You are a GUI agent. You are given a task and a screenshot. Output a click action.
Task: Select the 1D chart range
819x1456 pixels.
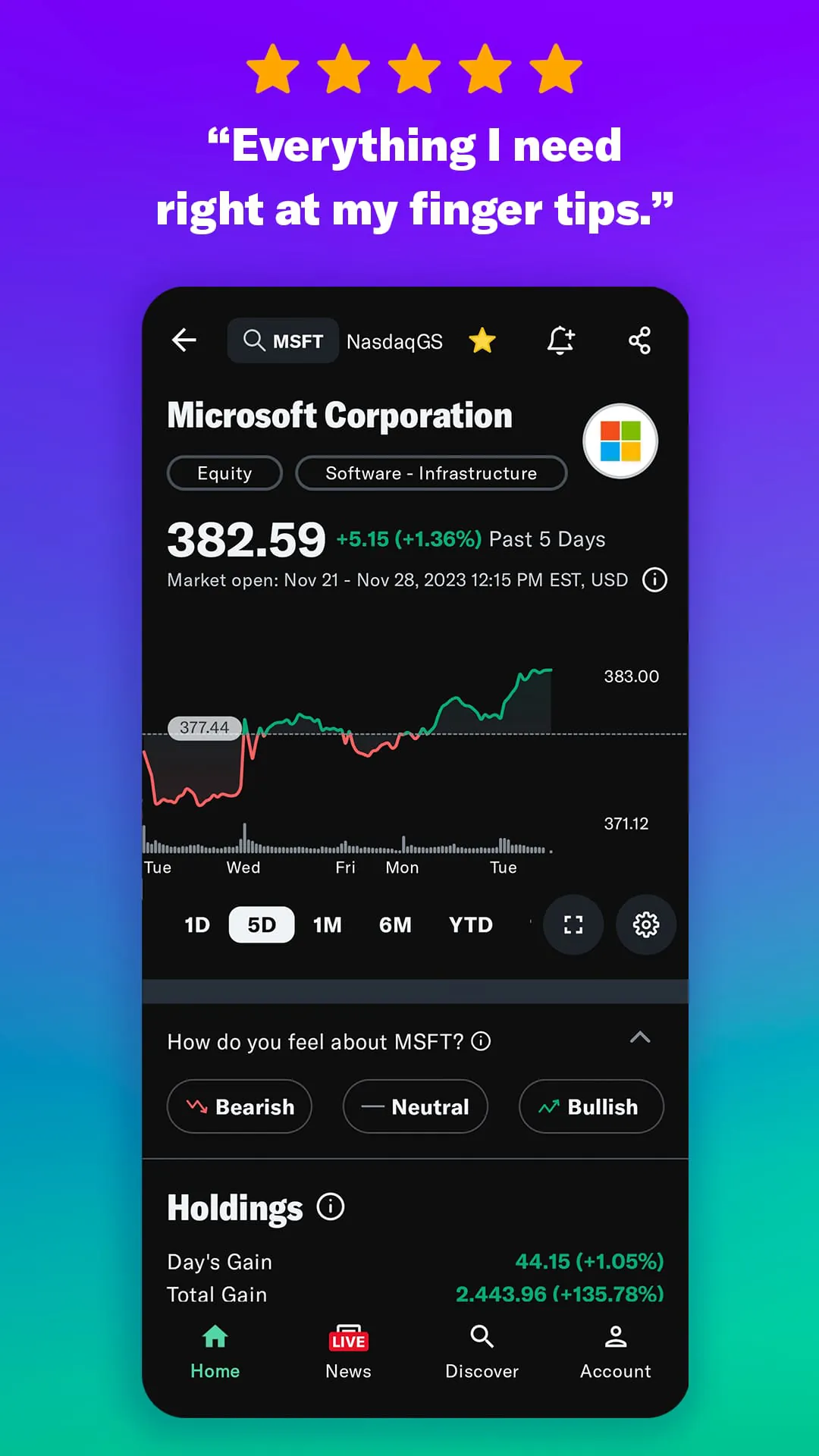pyautogui.click(x=196, y=924)
